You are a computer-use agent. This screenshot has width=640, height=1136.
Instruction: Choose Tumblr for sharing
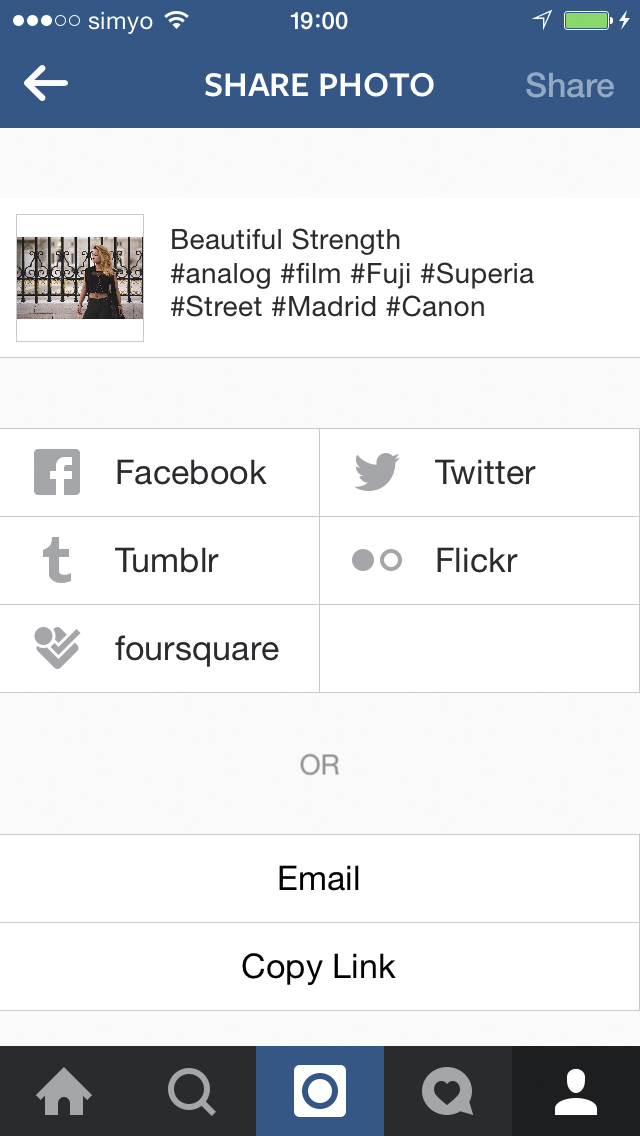159,561
